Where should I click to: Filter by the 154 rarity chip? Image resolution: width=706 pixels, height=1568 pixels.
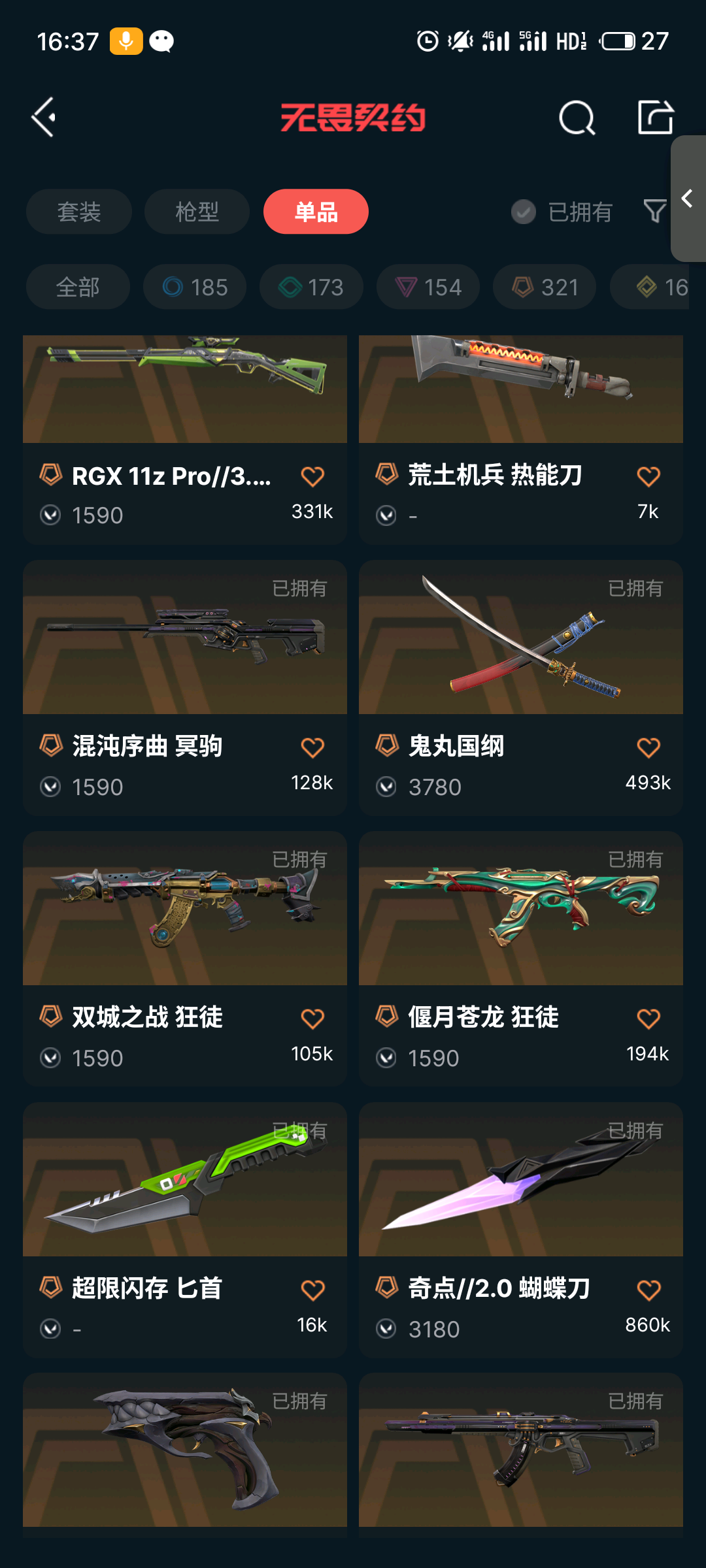tap(428, 287)
